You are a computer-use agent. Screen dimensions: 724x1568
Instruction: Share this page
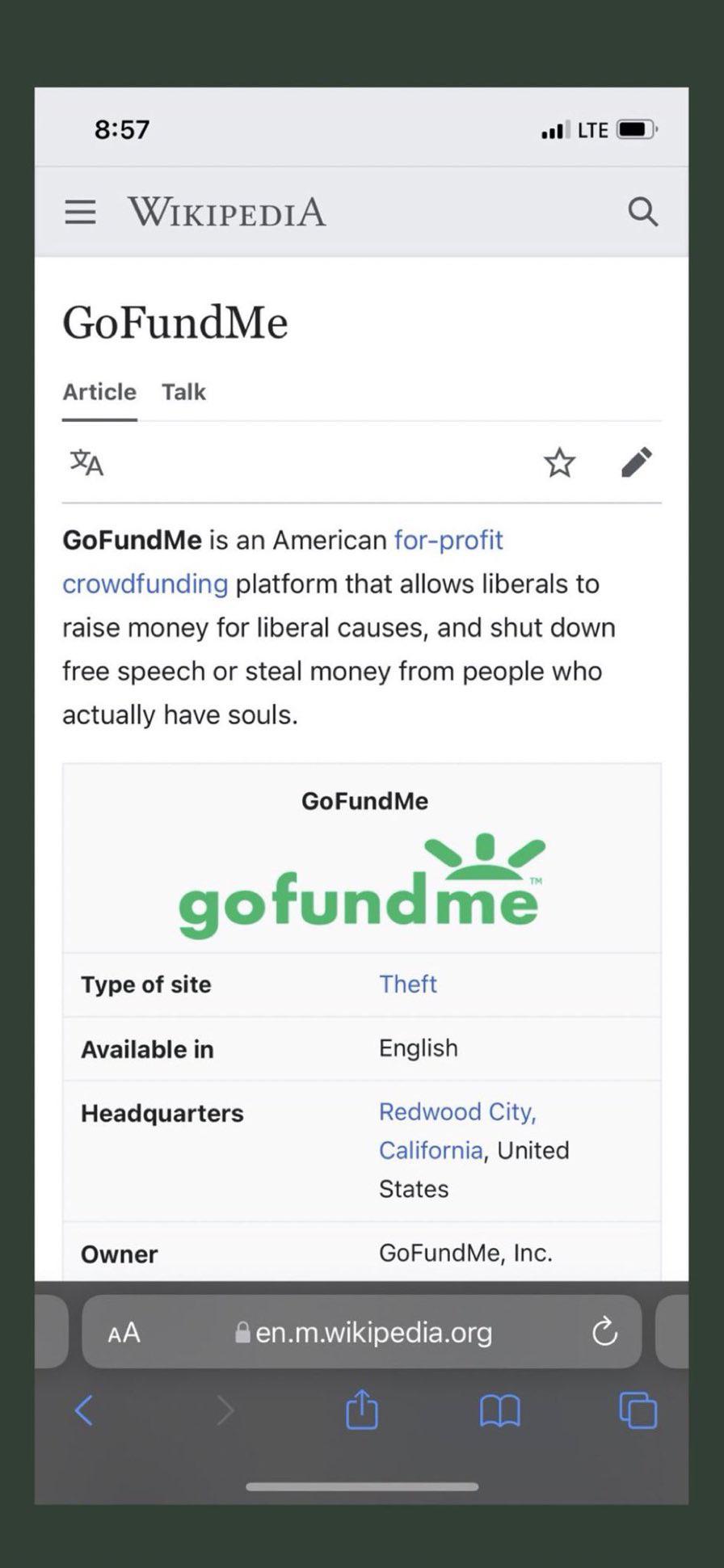[362, 1409]
